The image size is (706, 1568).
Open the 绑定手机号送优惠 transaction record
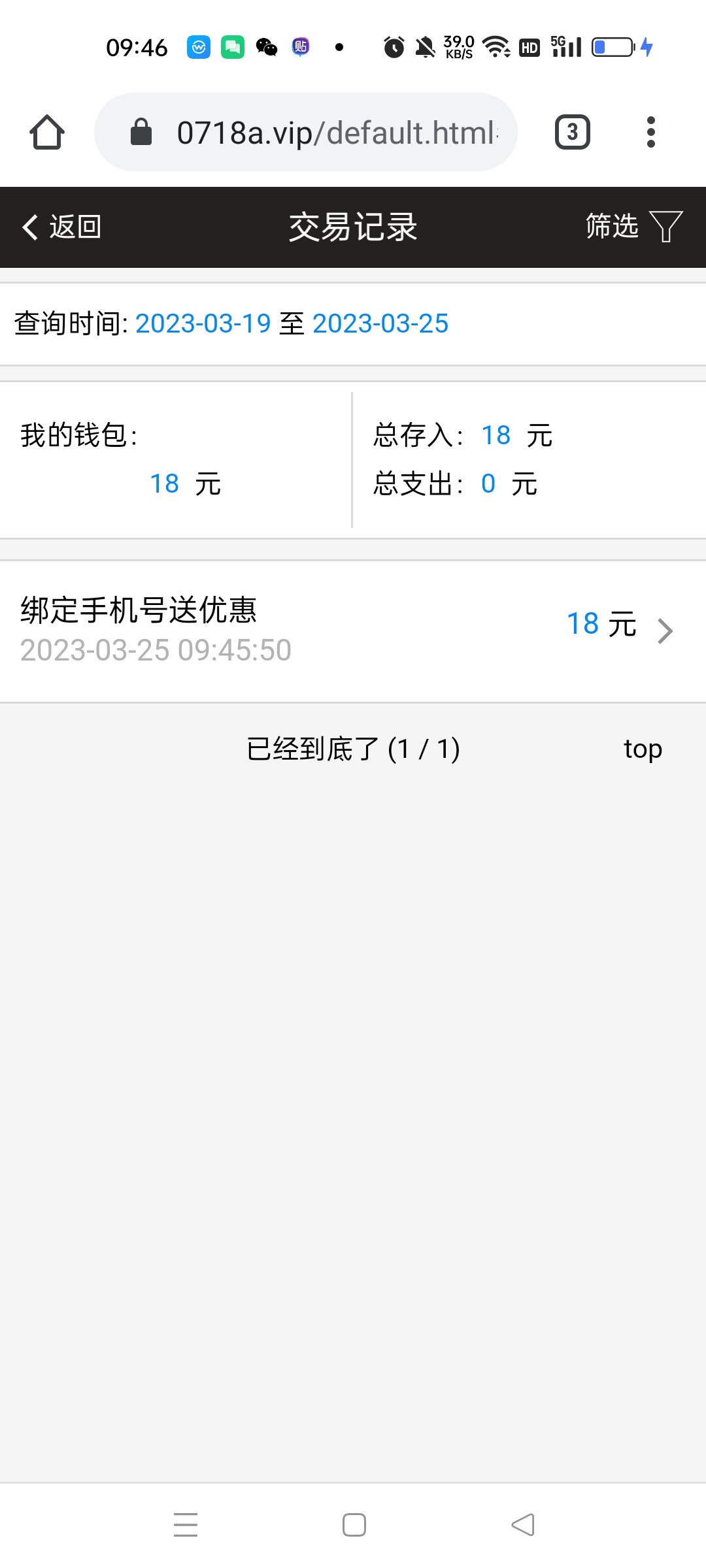[353, 630]
